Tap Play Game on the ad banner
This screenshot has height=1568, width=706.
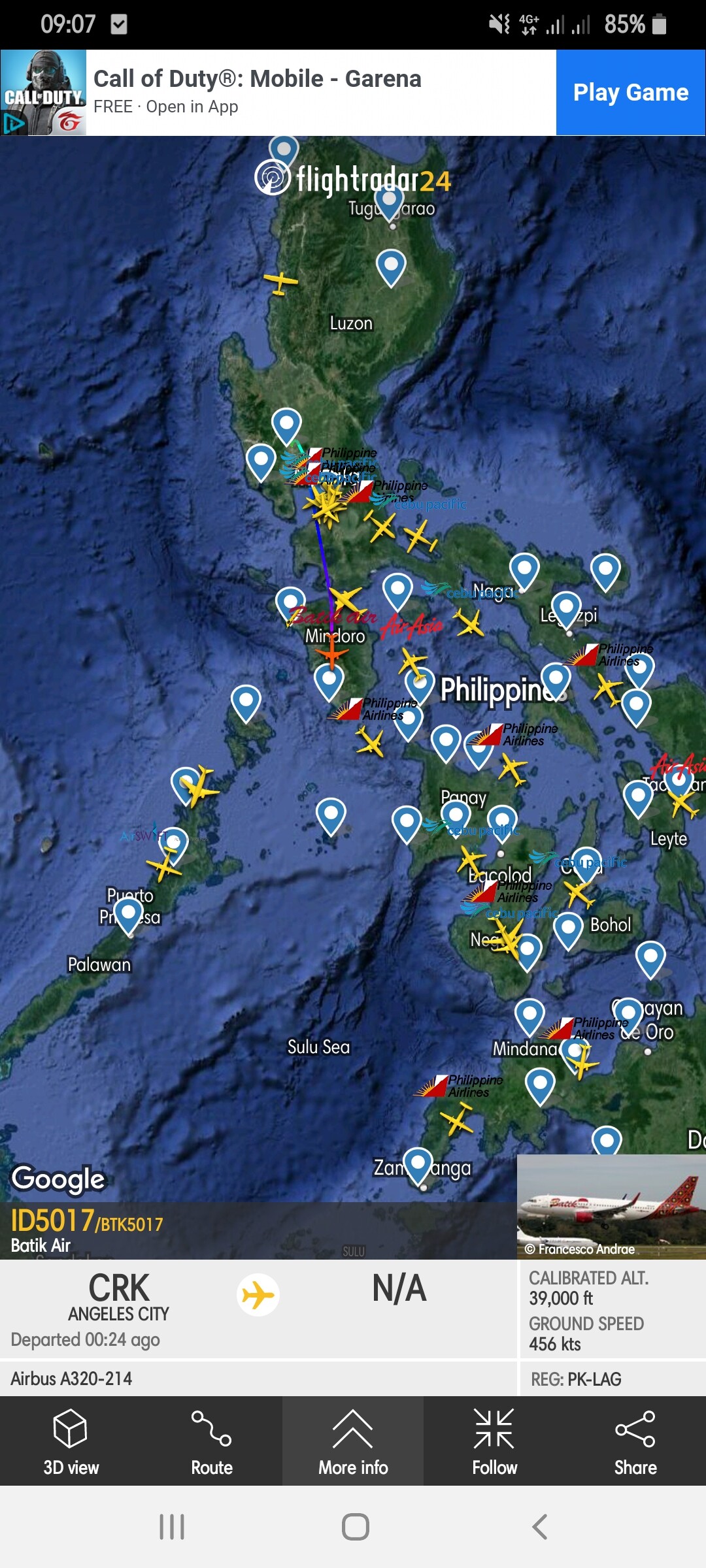coord(630,93)
